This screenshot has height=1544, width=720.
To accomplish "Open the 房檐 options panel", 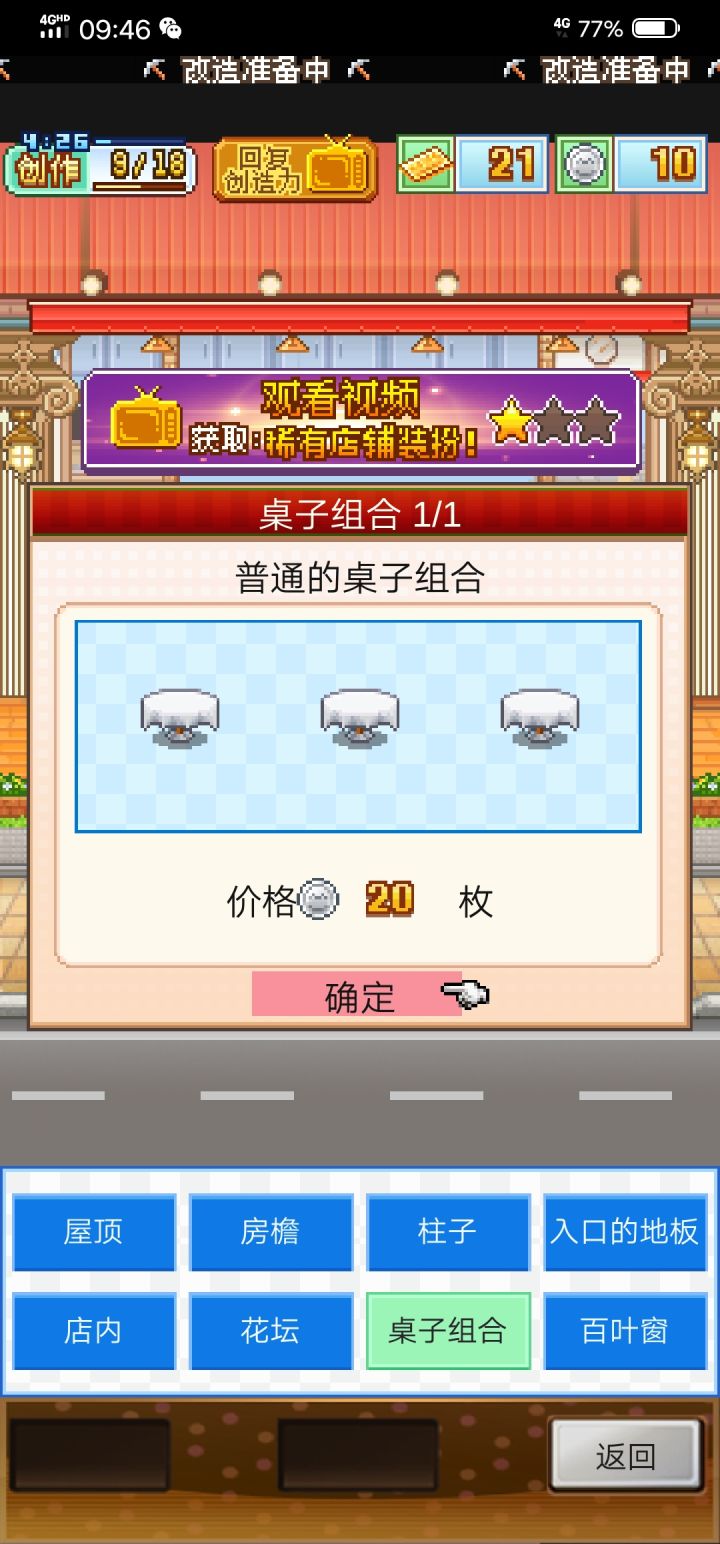I will (x=271, y=1232).
